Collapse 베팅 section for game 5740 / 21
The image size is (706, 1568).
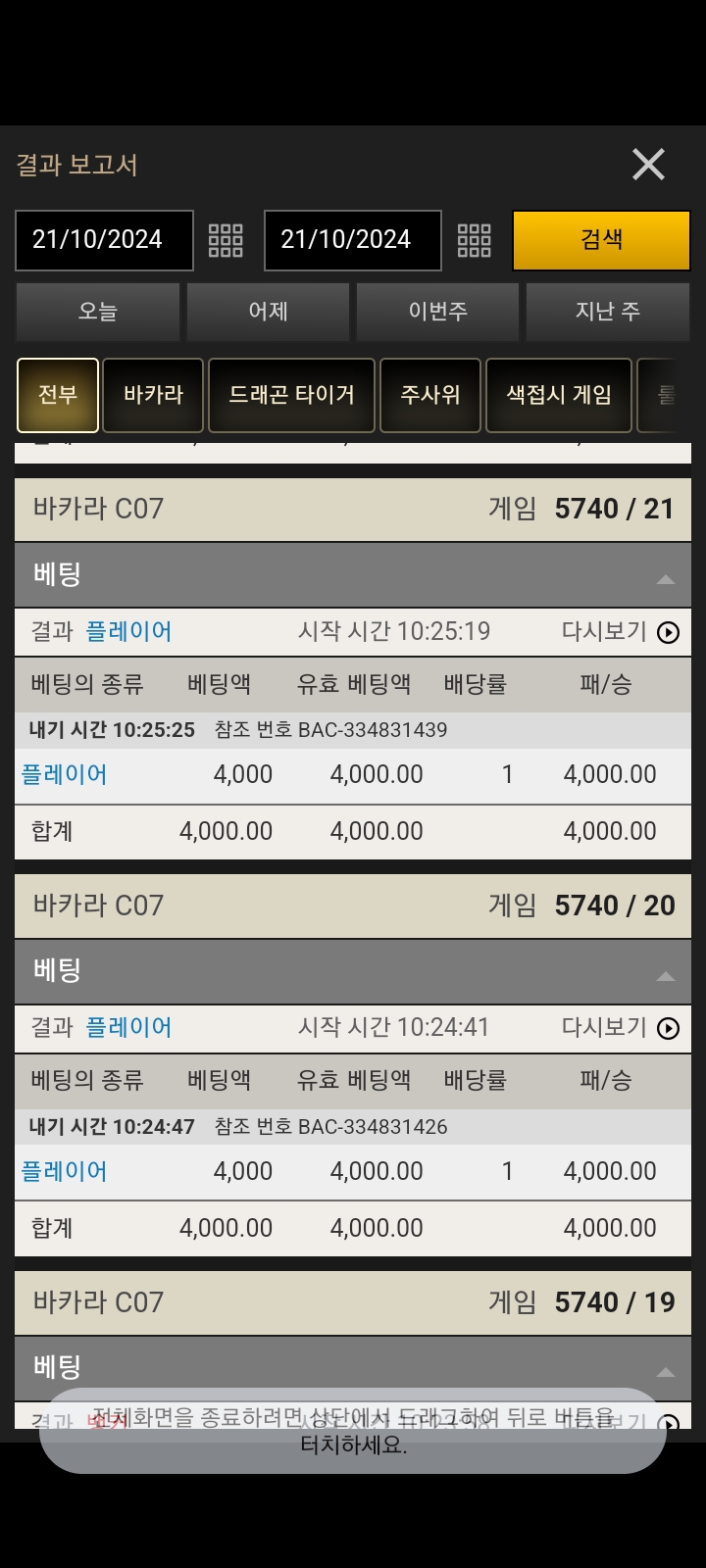[665, 578]
